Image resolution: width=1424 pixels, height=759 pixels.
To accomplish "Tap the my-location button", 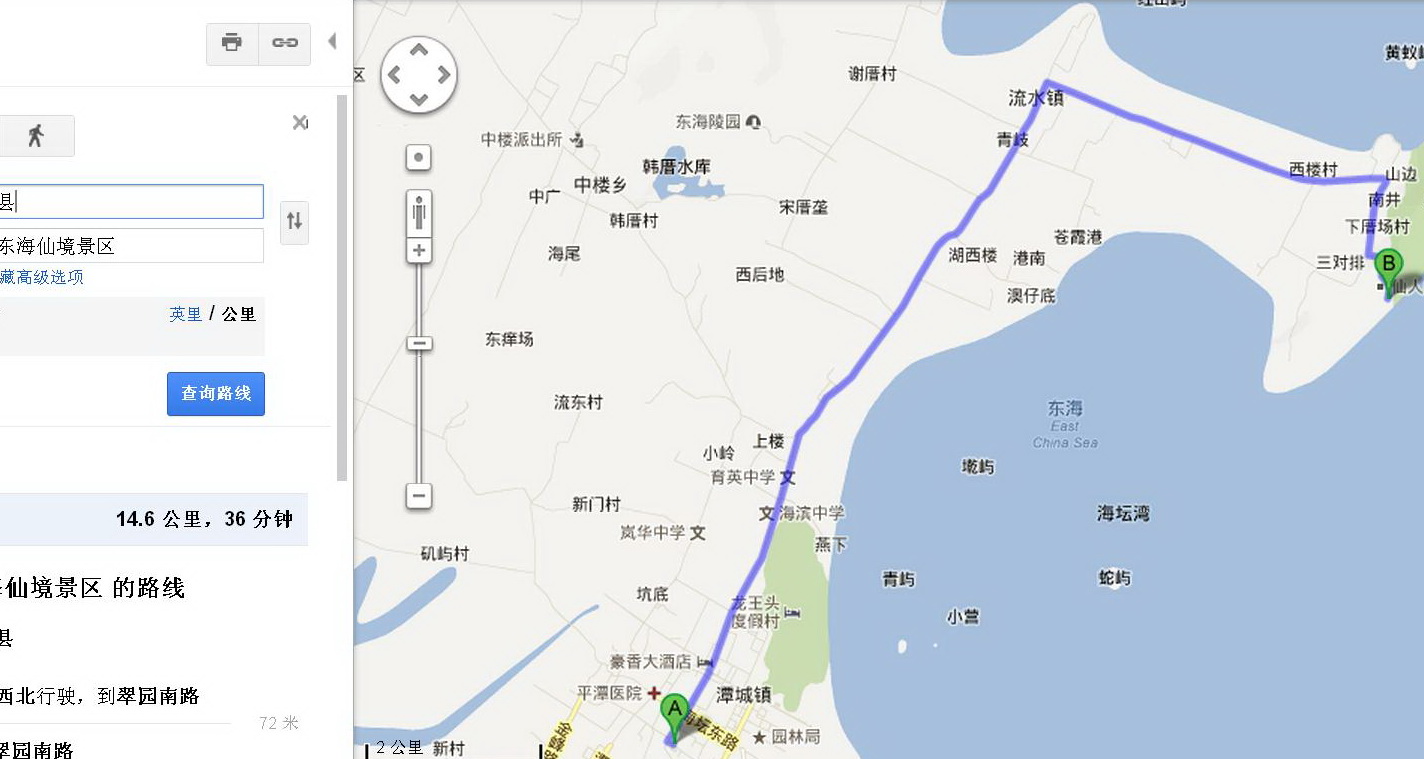I will [x=419, y=157].
